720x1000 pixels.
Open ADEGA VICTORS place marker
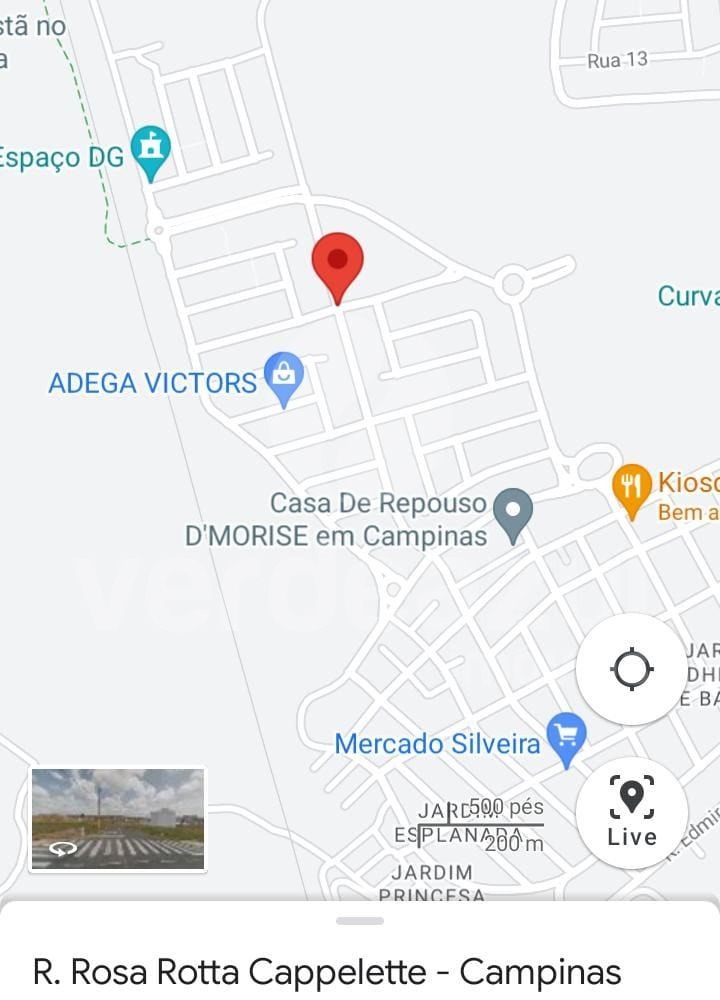click(284, 376)
